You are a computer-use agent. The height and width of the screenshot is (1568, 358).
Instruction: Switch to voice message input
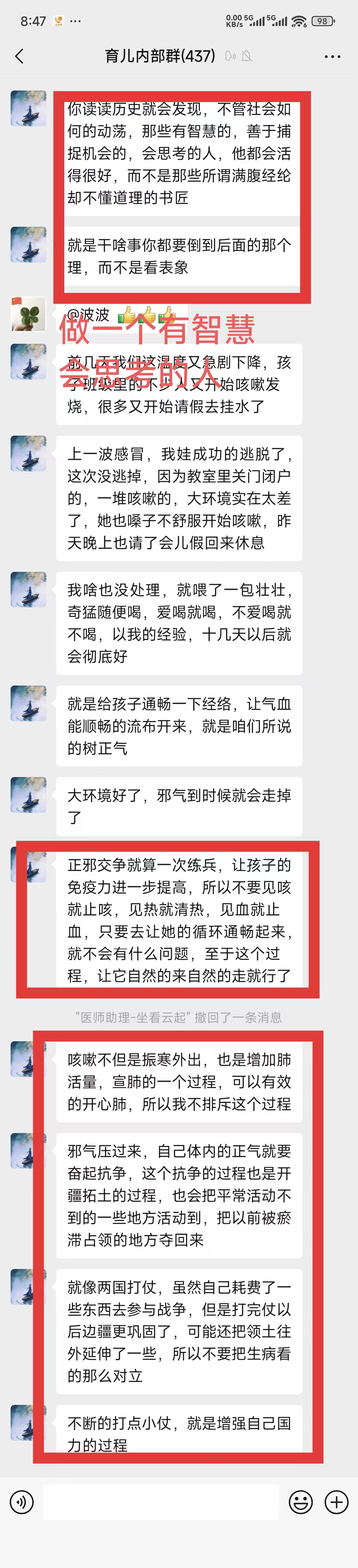22,1502
